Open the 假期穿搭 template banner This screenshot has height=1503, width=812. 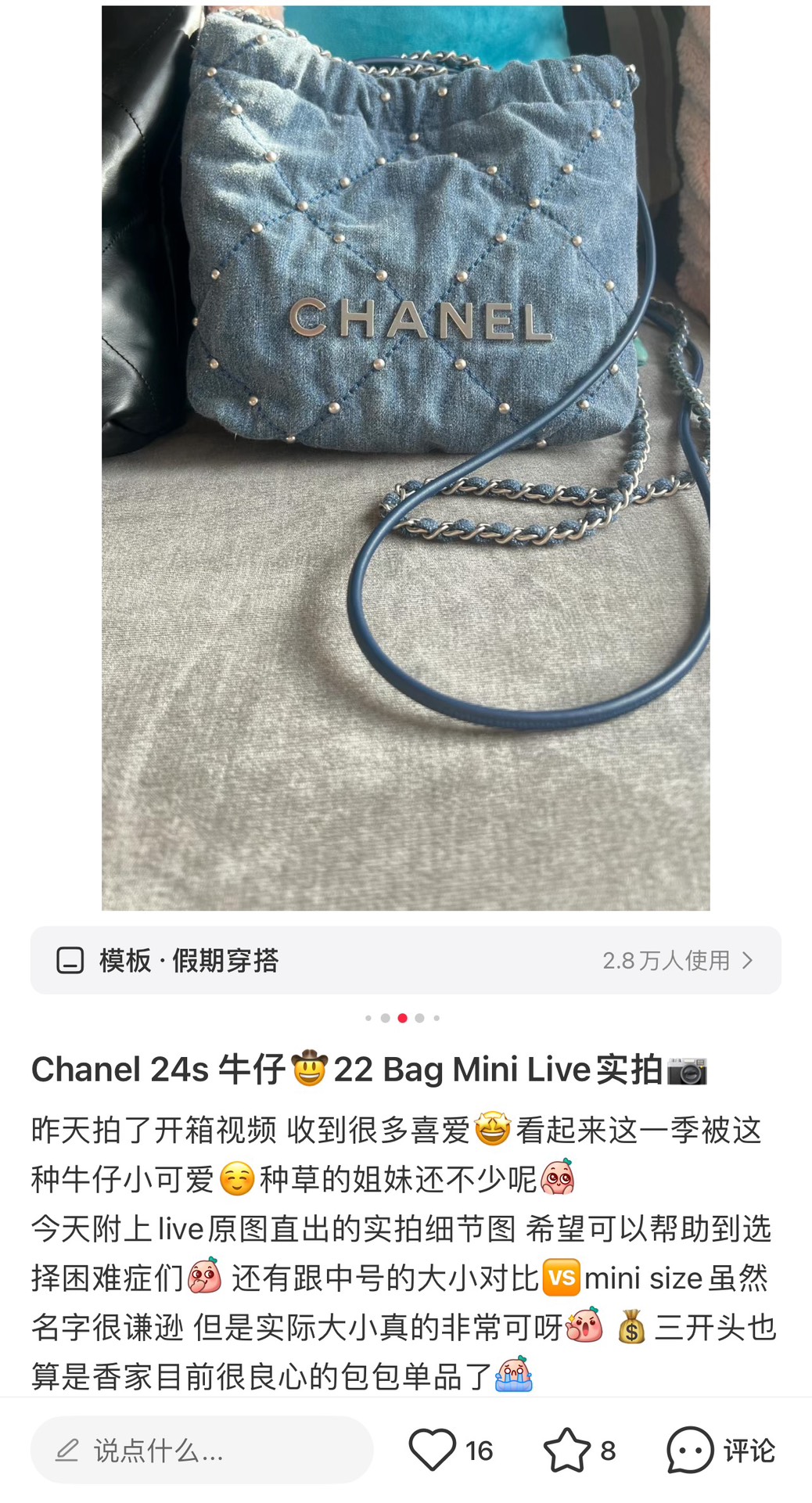pos(405,960)
